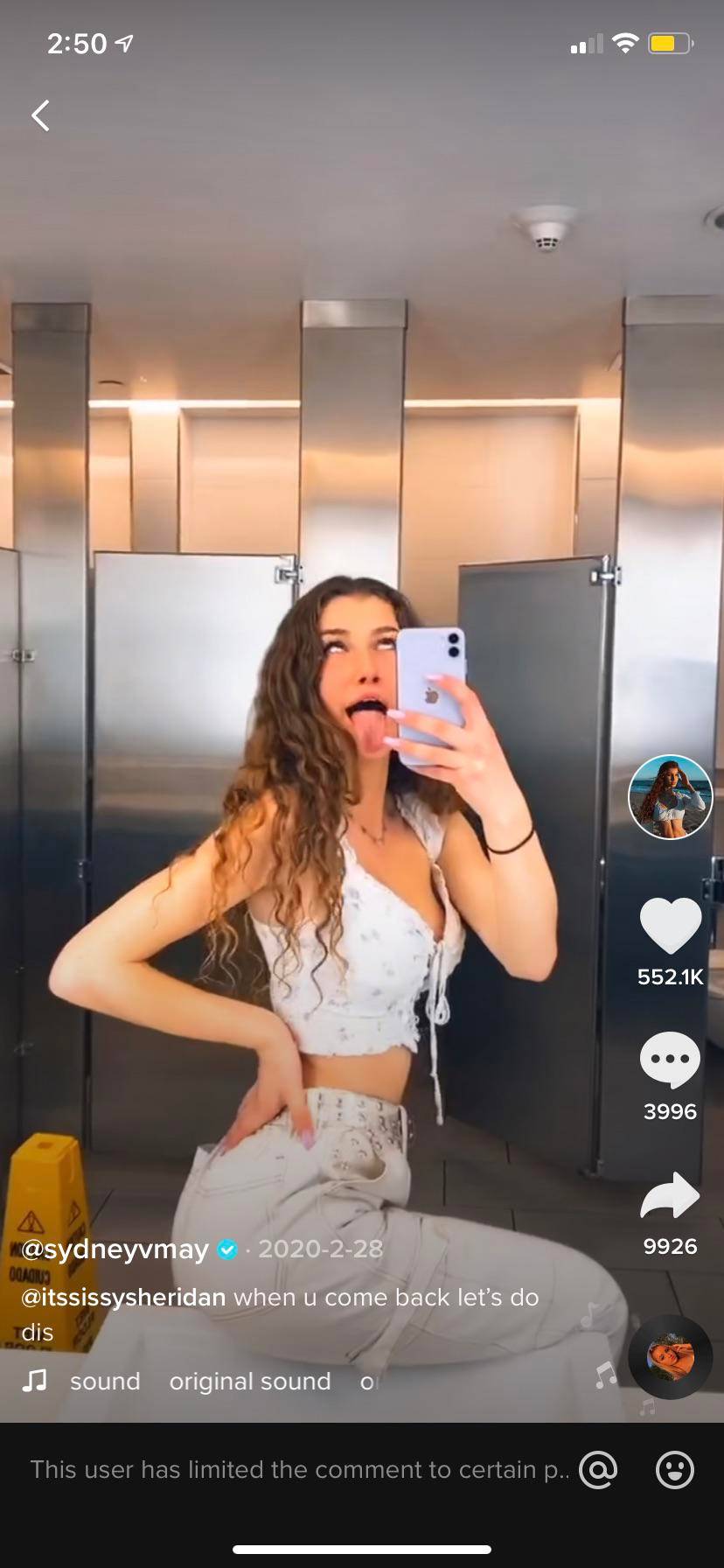
Task: Share this video with the arrow
Action: (x=671, y=1195)
